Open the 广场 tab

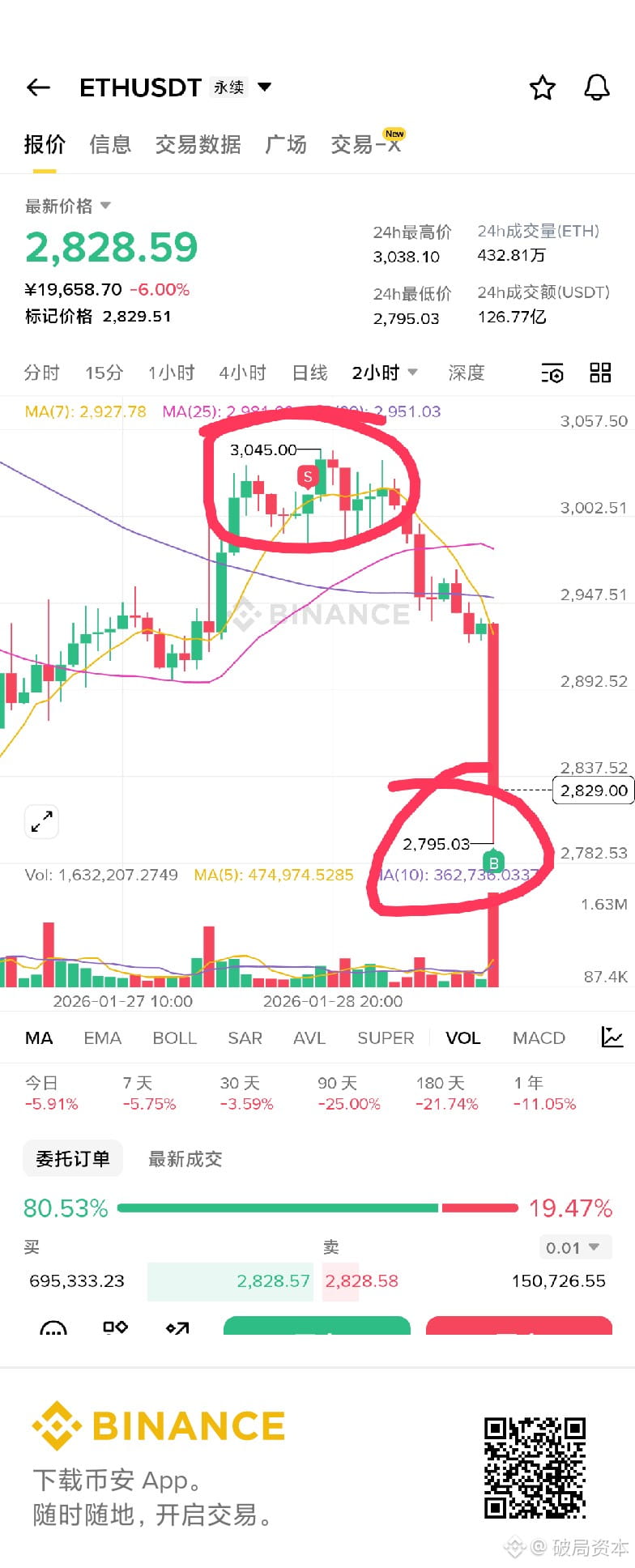tap(286, 144)
